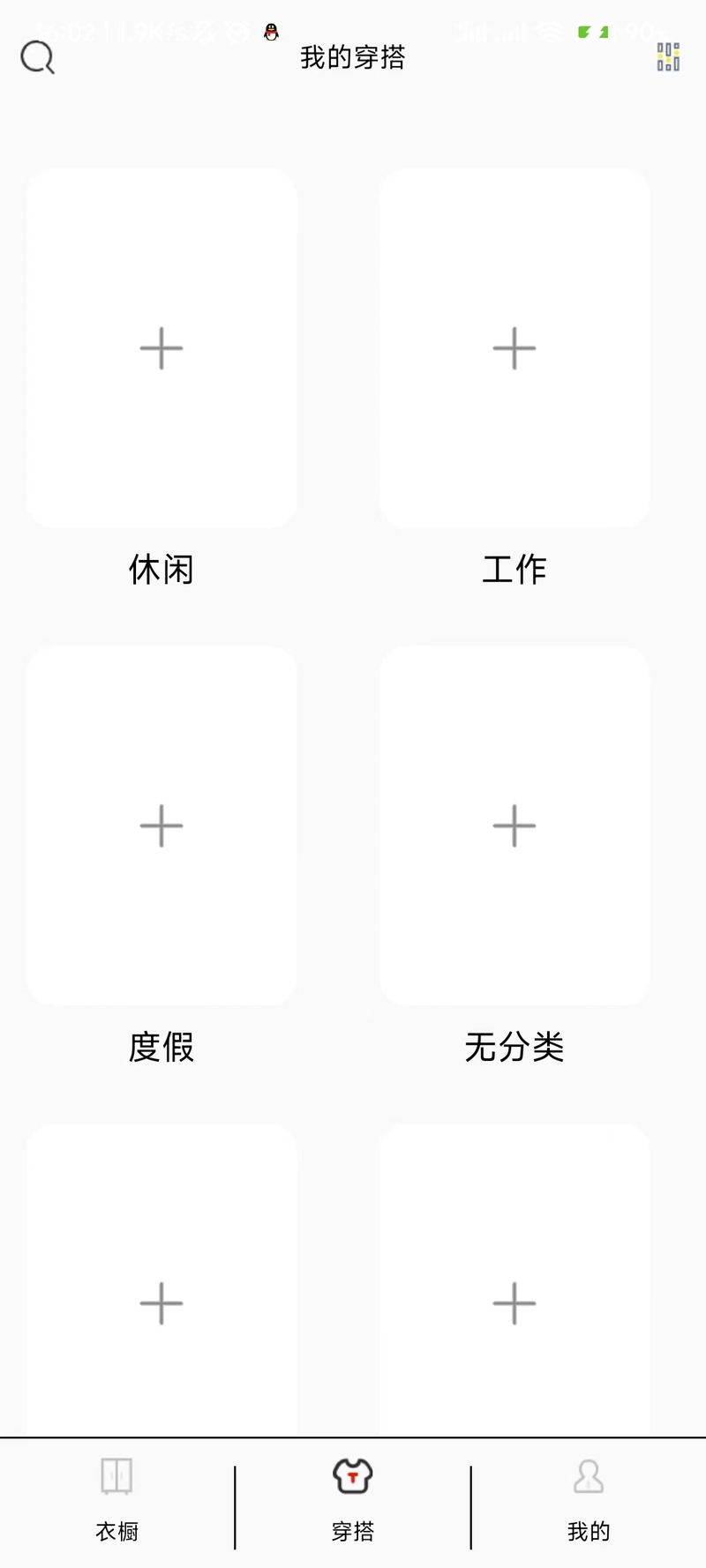Open the search magnifier icon
Screen dimensions: 706x1568
(37, 57)
